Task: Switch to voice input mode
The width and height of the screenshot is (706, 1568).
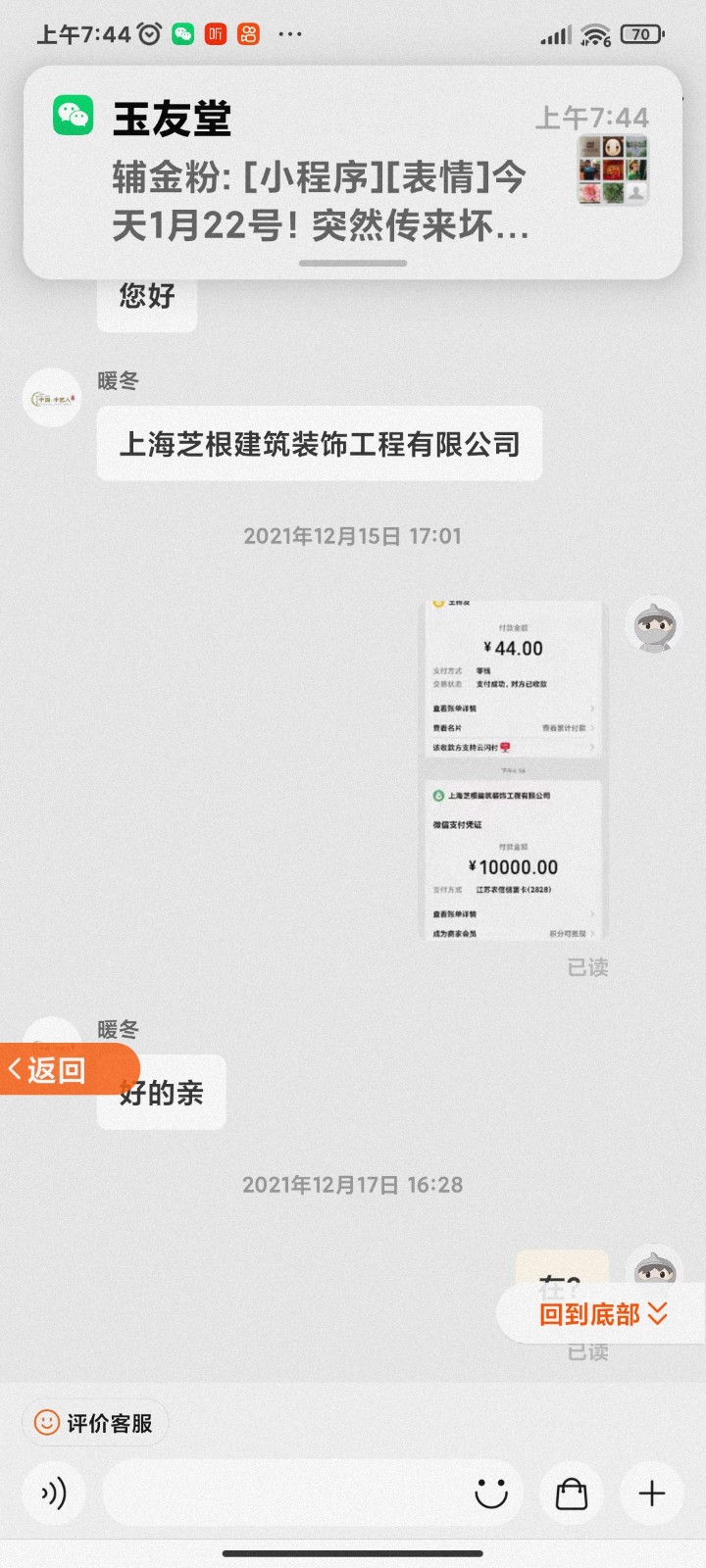Action: (54, 1493)
